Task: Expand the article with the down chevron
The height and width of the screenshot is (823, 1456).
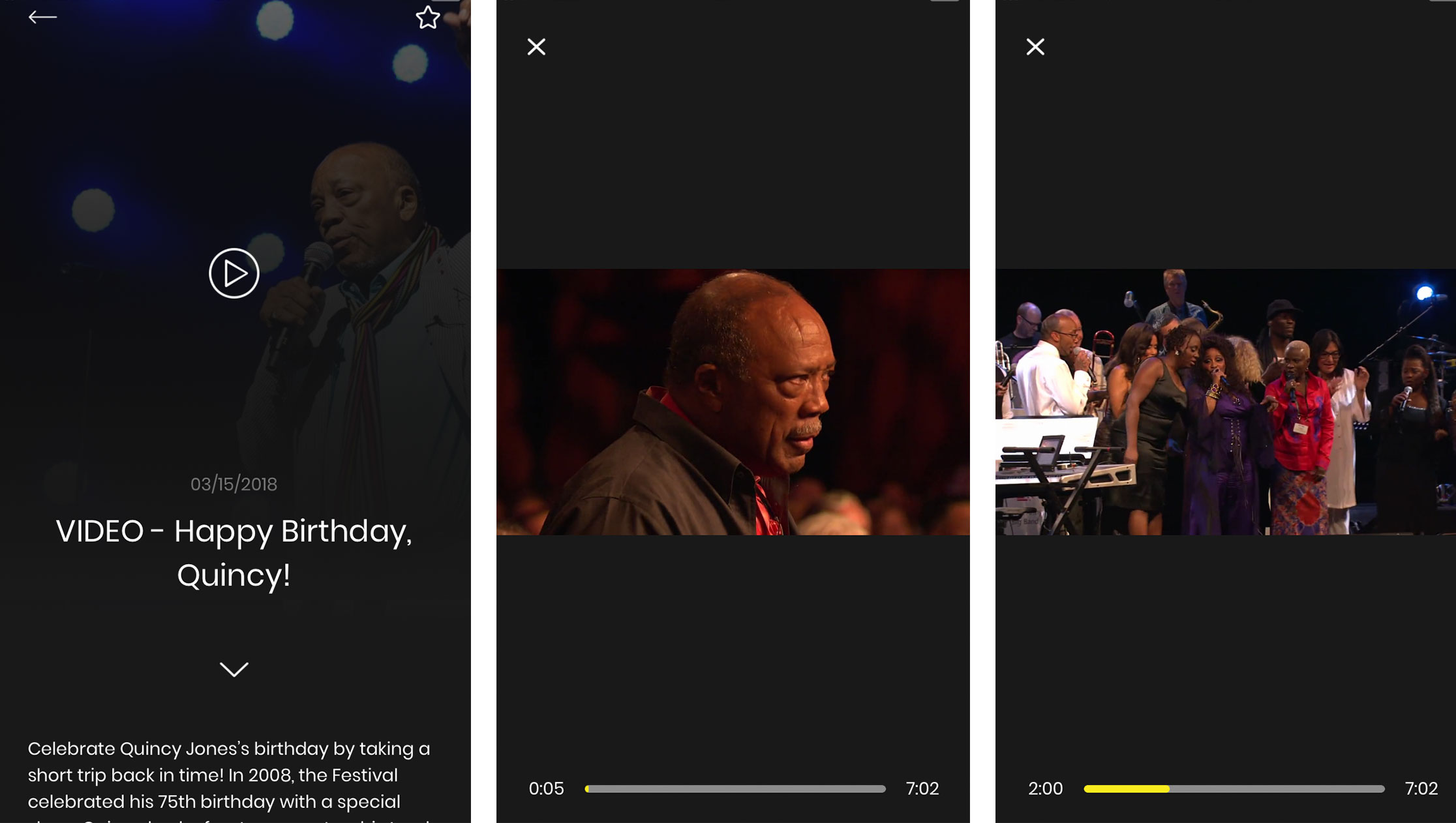Action: 234,669
